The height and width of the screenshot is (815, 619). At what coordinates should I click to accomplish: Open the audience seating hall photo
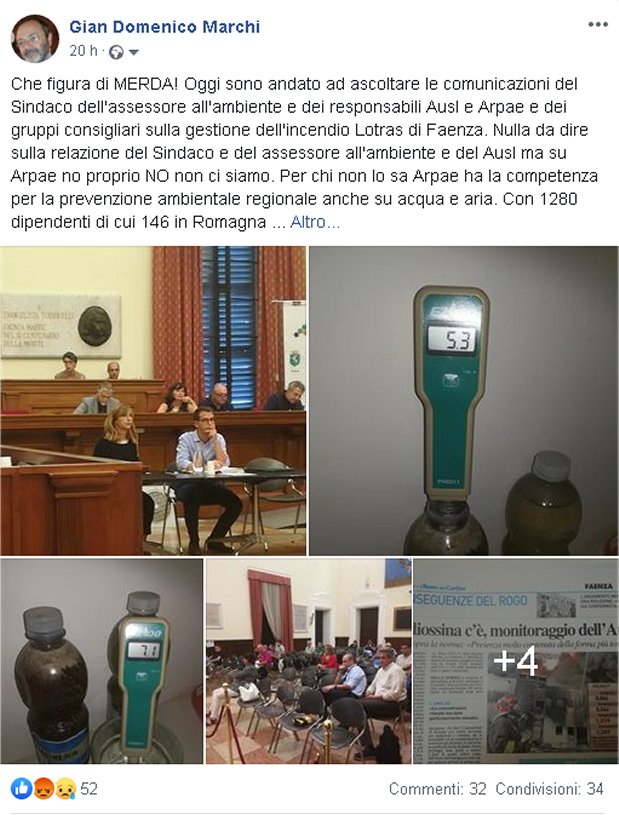click(x=309, y=661)
